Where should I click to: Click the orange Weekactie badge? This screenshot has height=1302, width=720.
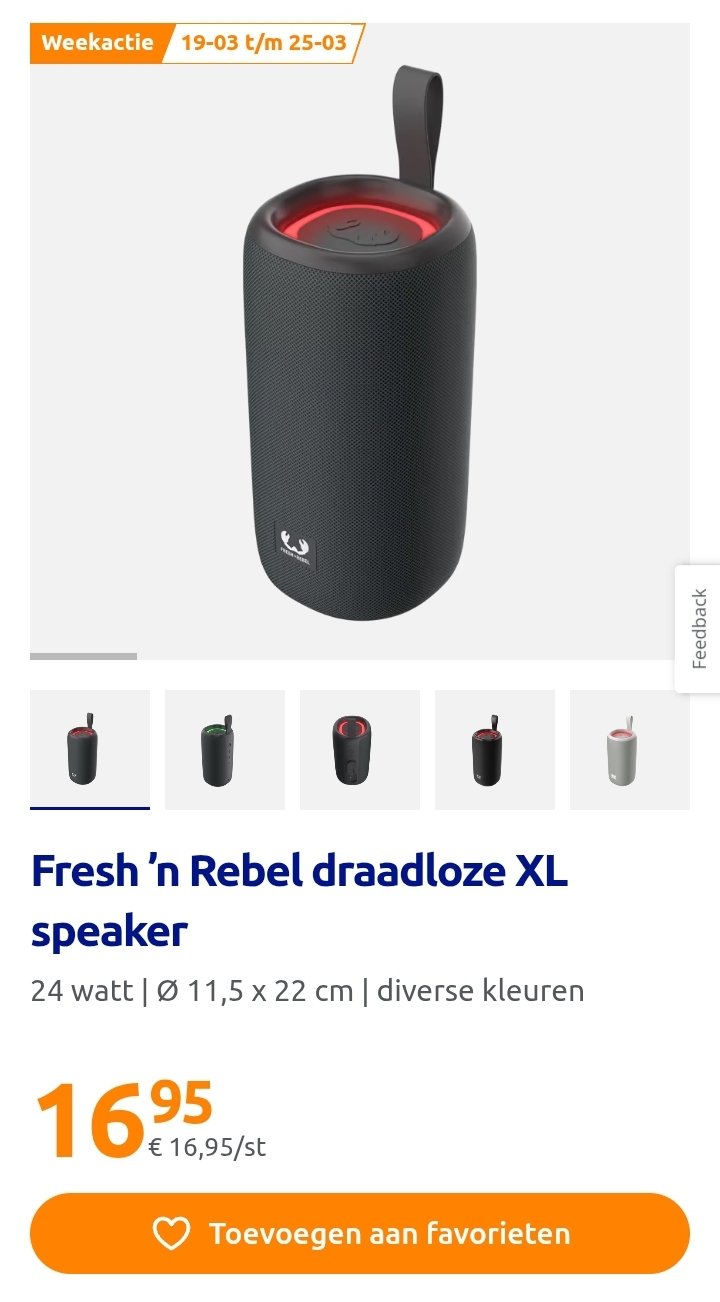coord(95,42)
